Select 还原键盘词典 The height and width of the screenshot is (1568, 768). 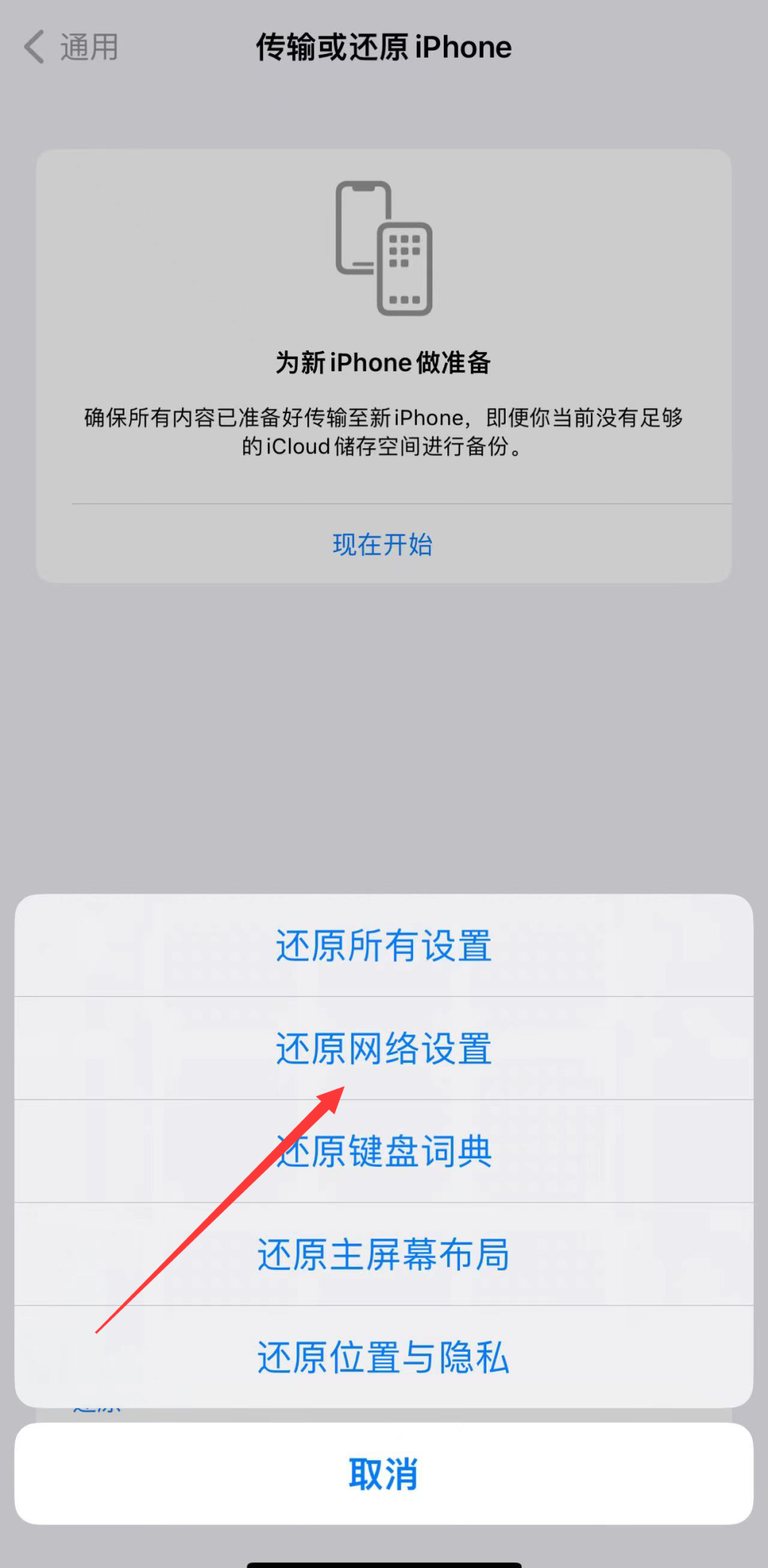(x=384, y=1151)
